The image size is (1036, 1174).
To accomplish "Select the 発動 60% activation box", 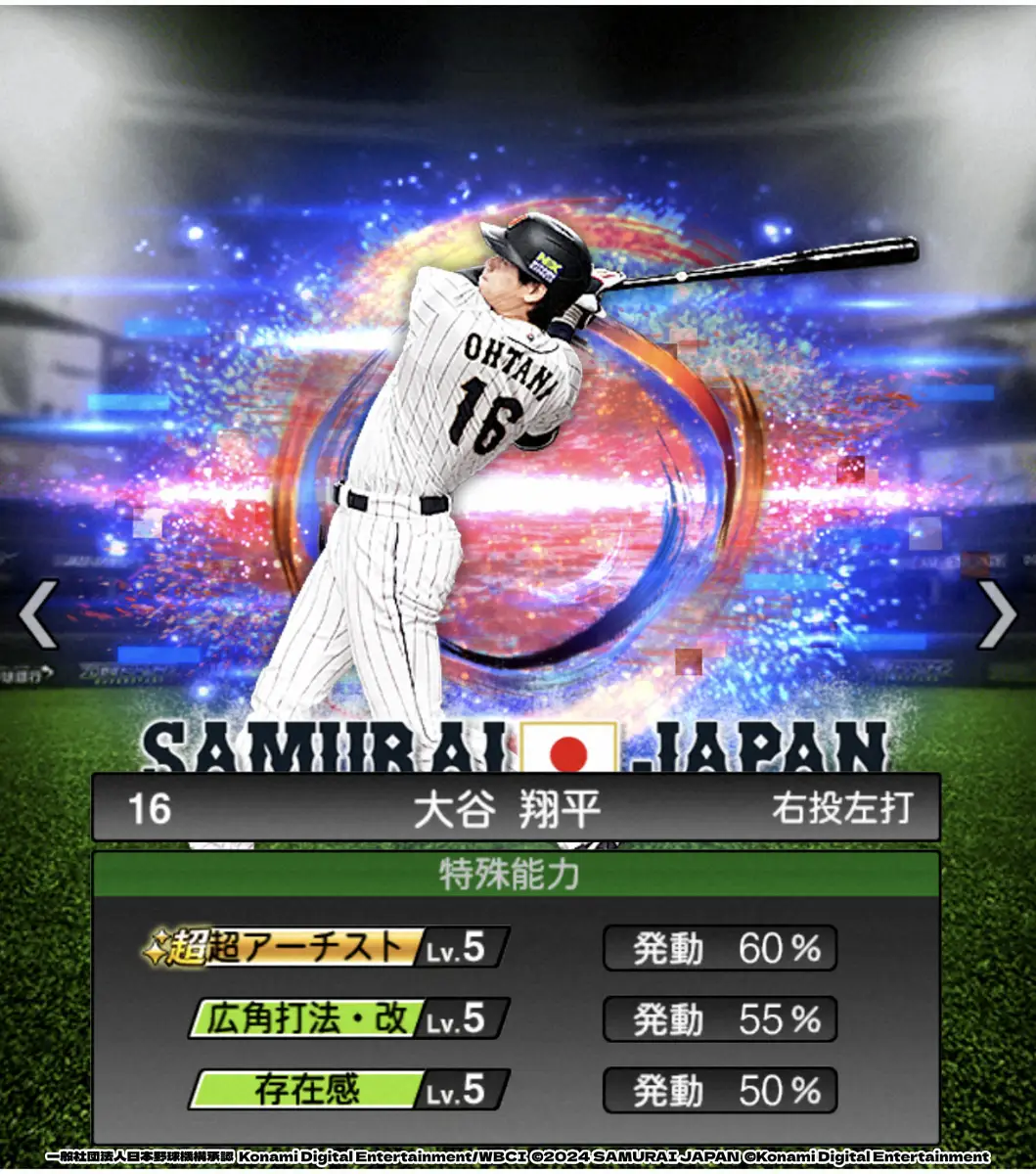I will [x=719, y=946].
